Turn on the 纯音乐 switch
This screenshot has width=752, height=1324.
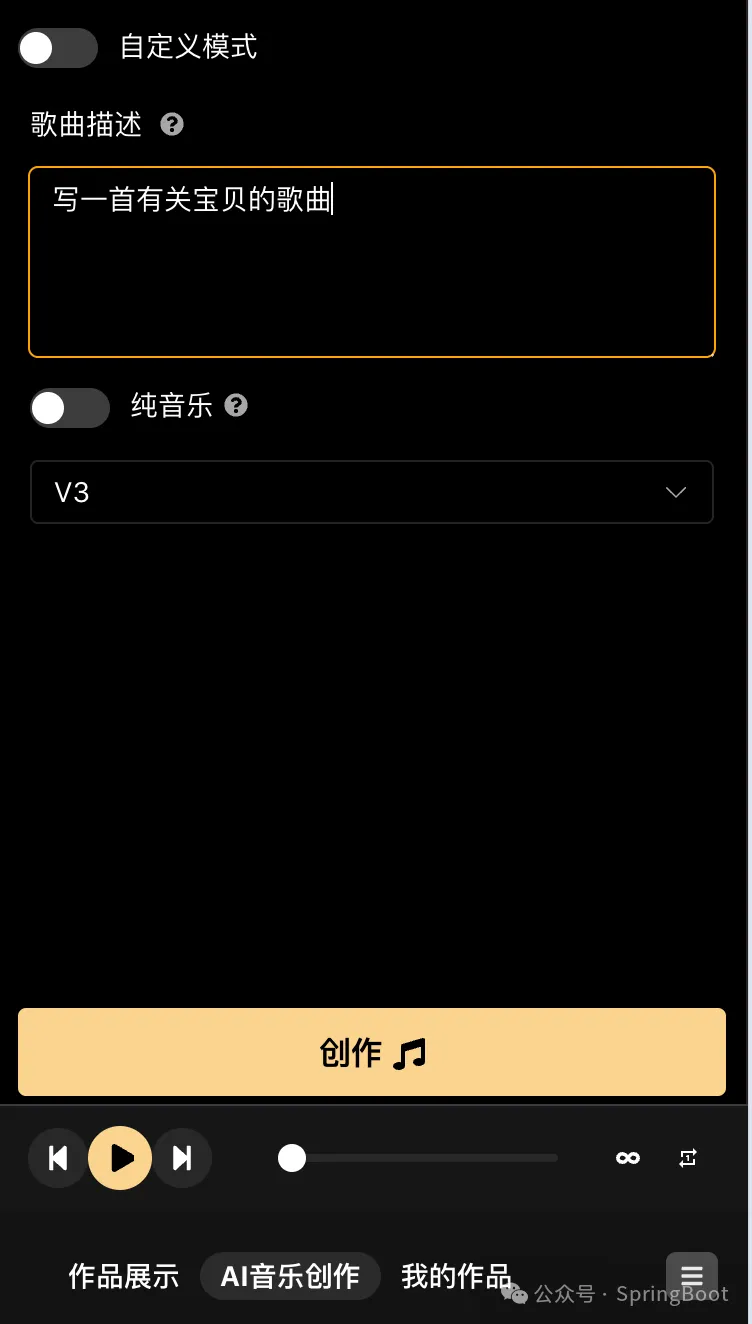(x=69, y=407)
